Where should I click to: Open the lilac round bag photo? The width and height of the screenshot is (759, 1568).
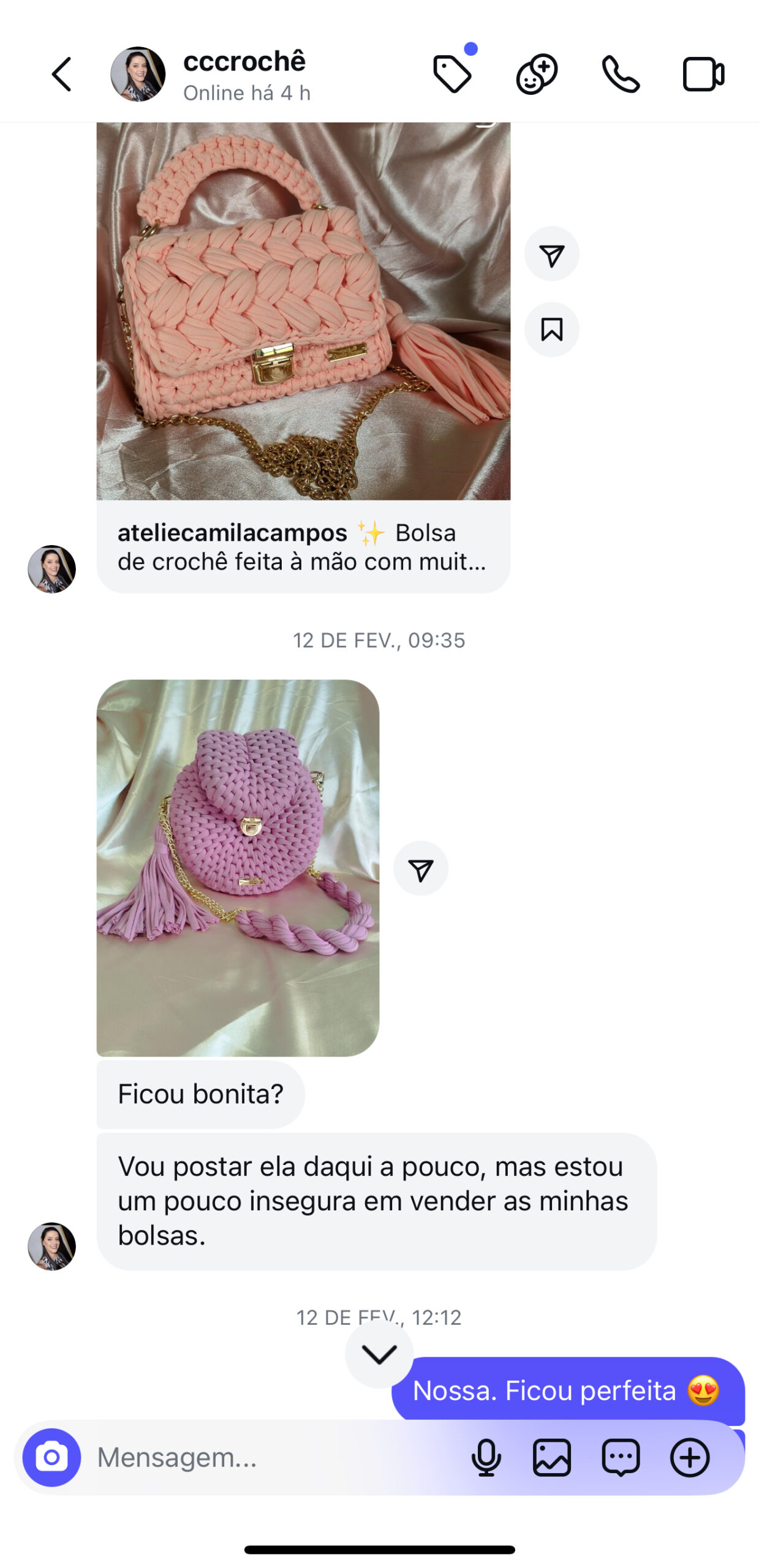coord(238,867)
